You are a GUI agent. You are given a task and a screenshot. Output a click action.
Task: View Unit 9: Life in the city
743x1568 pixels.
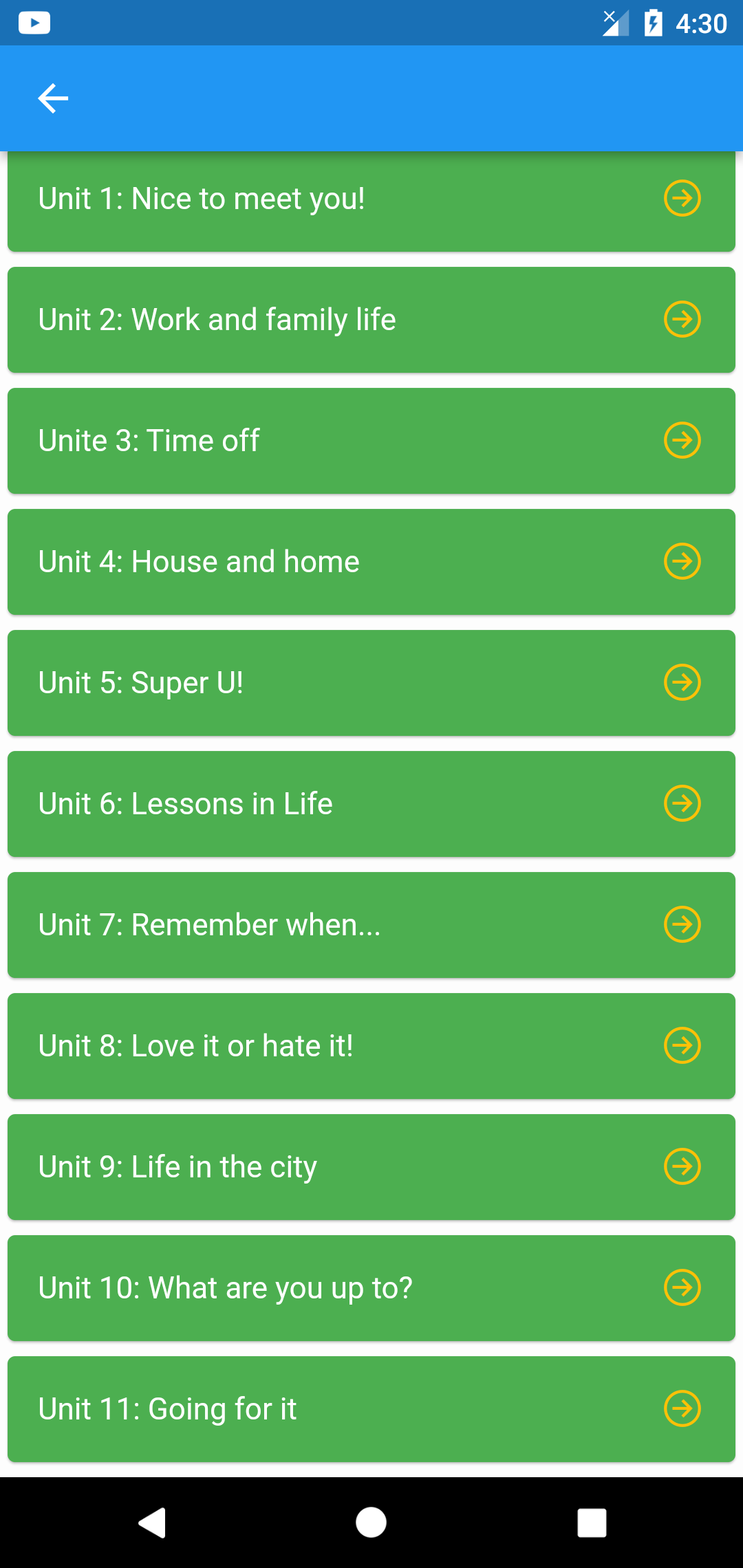point(371,1167)
